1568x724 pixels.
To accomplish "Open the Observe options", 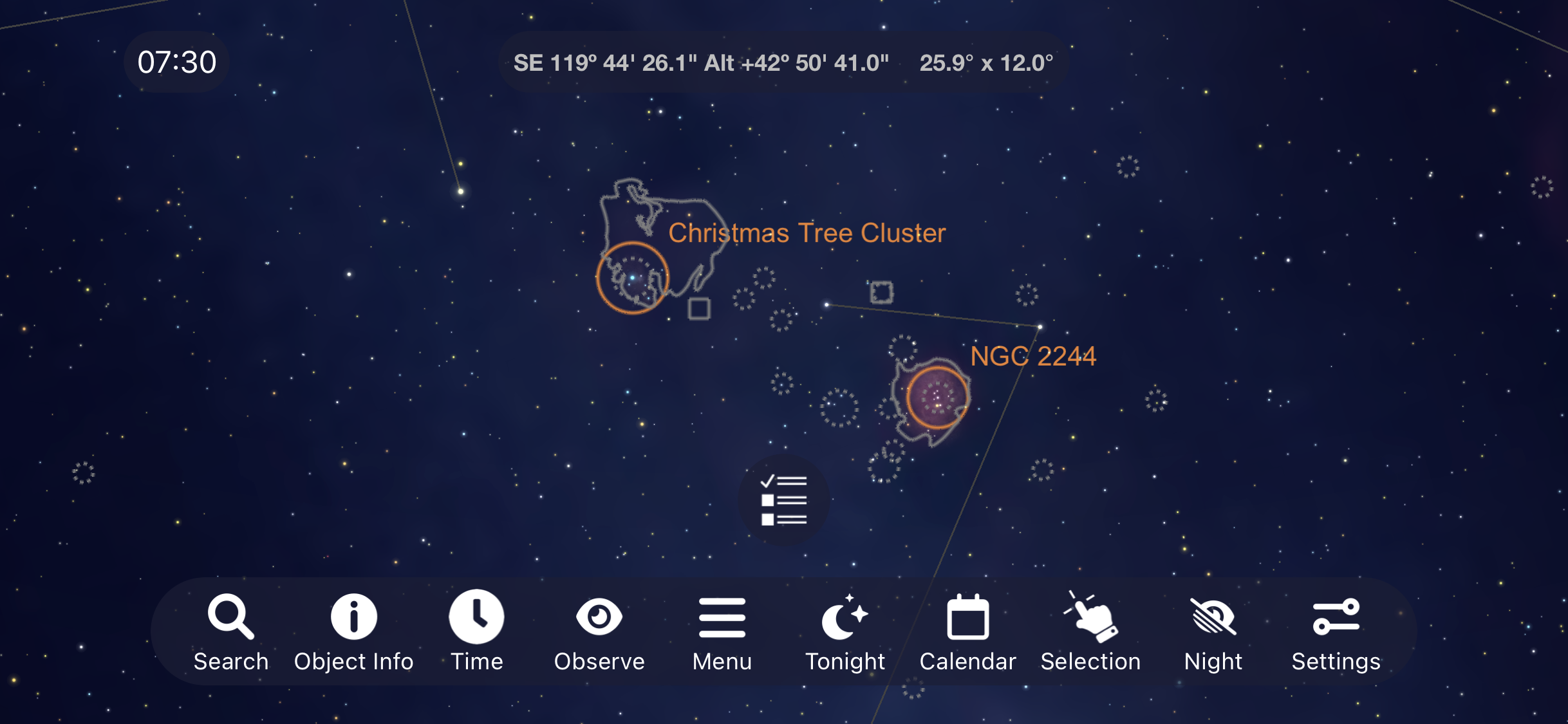I will click(x=599, y=632).
